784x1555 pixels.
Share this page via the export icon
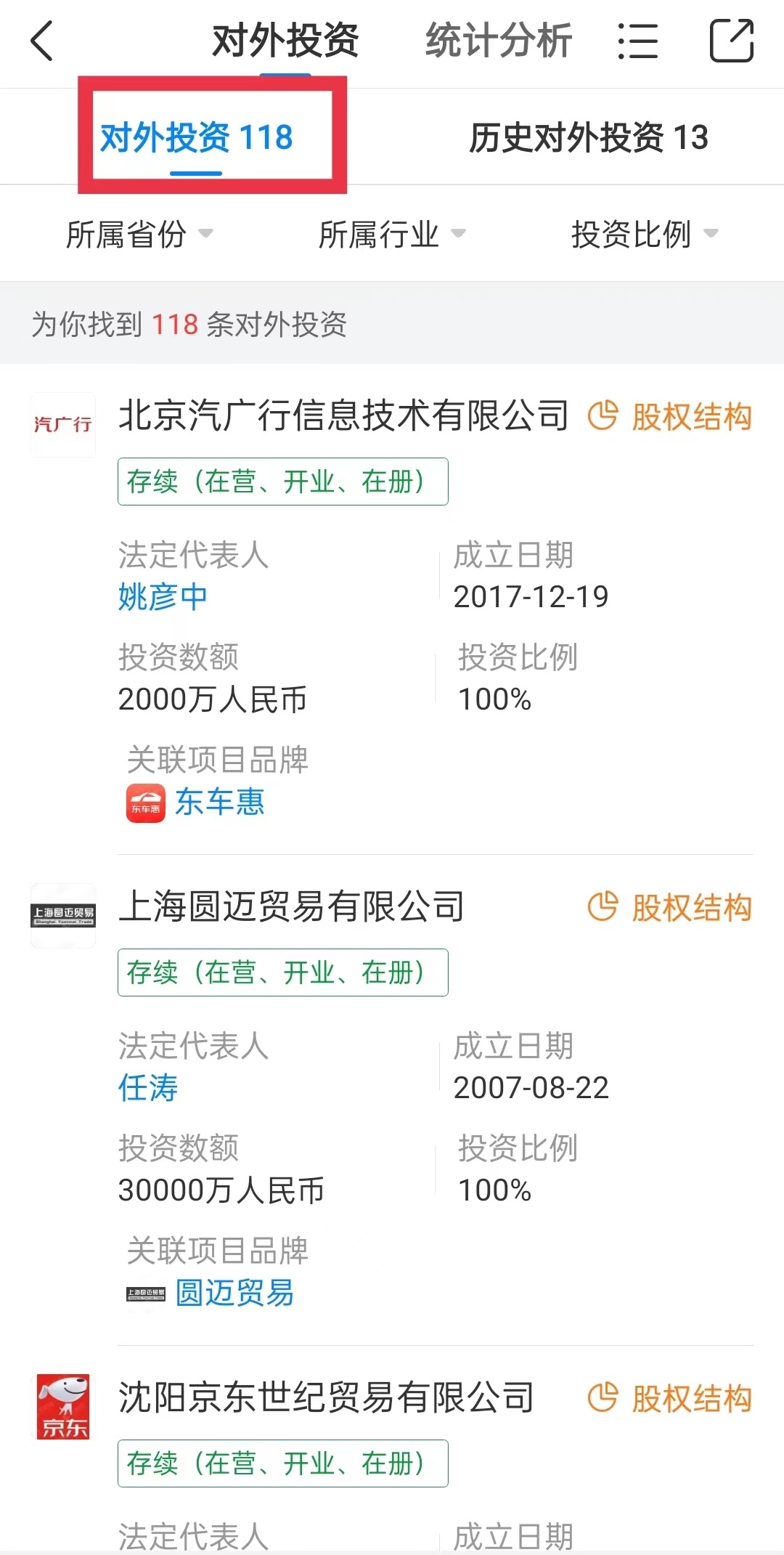tap(731, 41)
